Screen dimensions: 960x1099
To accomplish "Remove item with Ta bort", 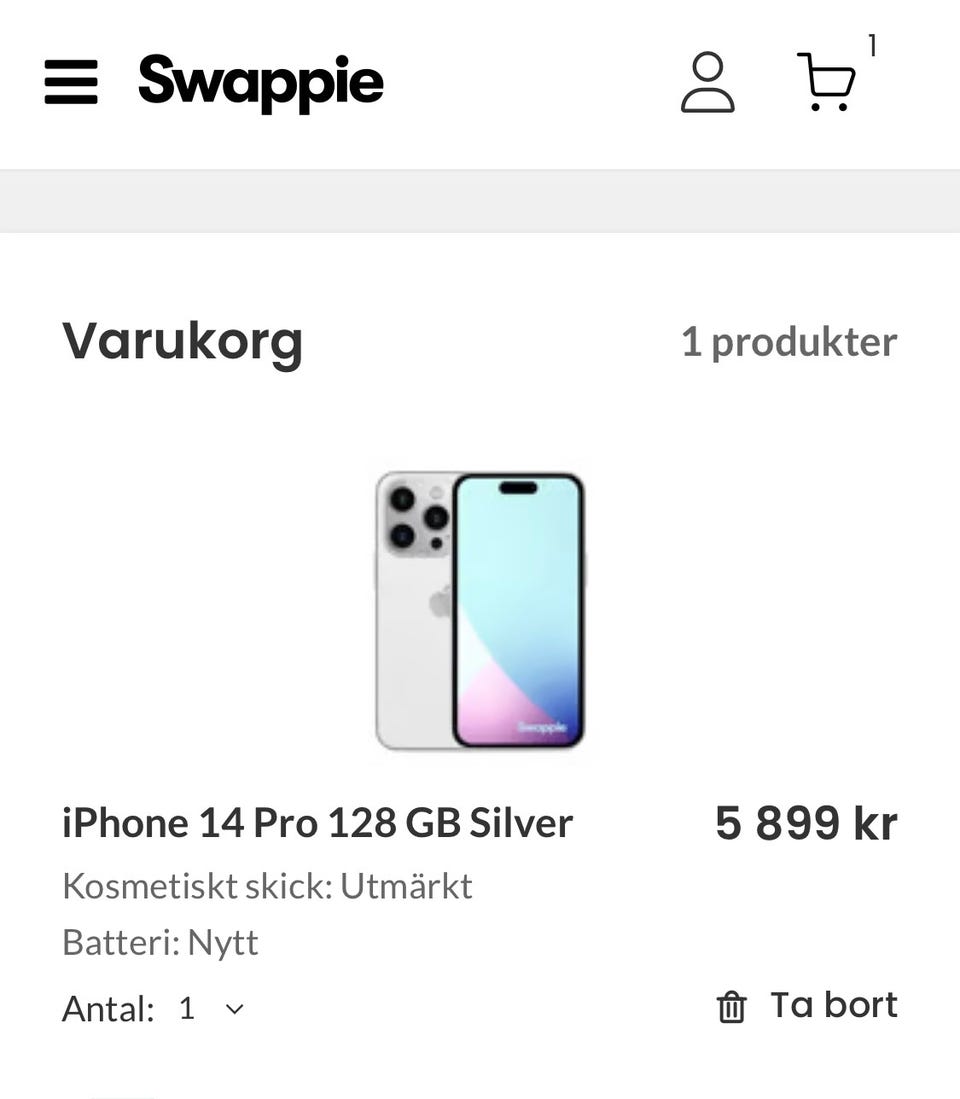I will pos(807,1006).
